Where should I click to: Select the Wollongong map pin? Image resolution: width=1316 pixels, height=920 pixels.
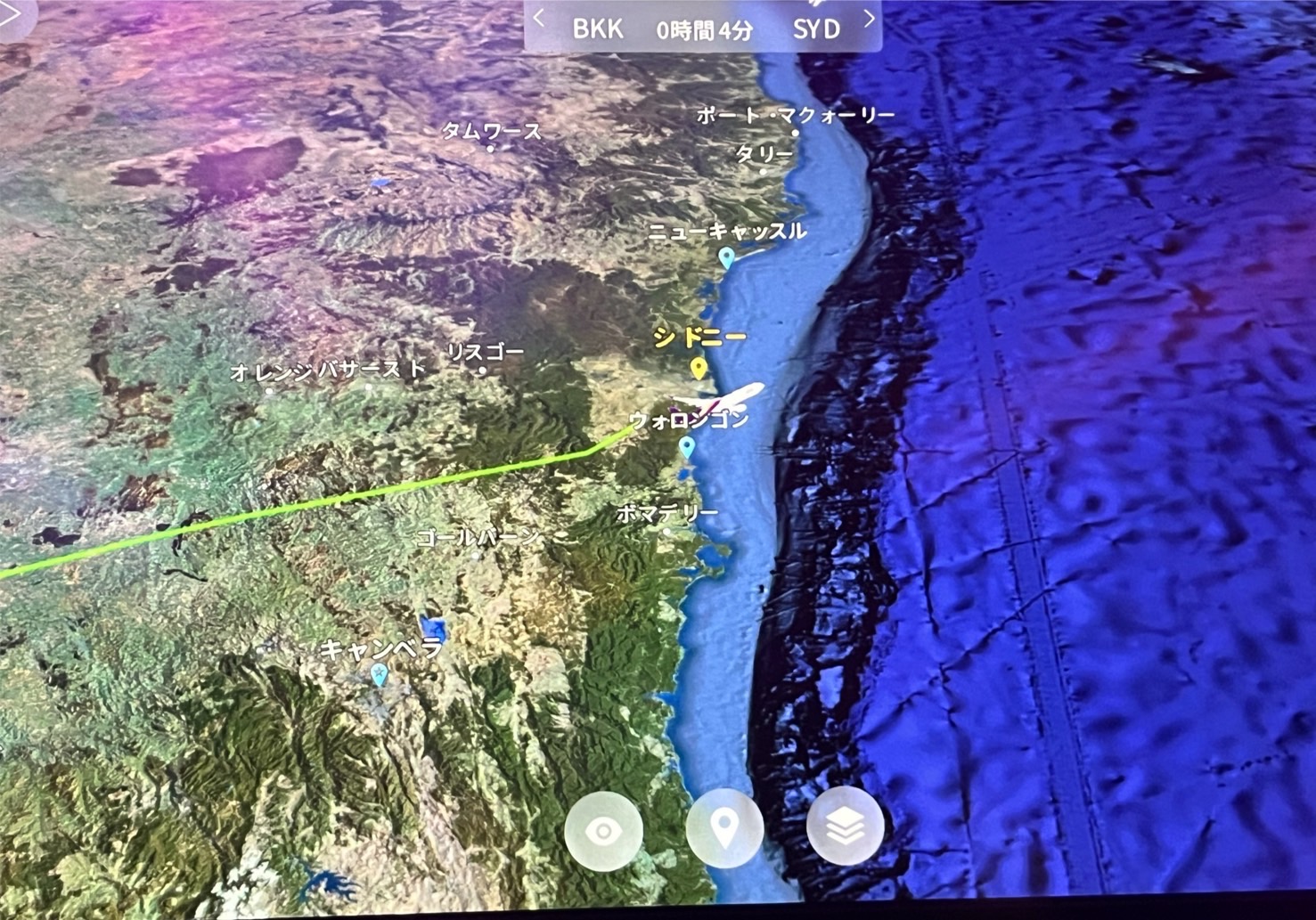[x=686, y=447]
